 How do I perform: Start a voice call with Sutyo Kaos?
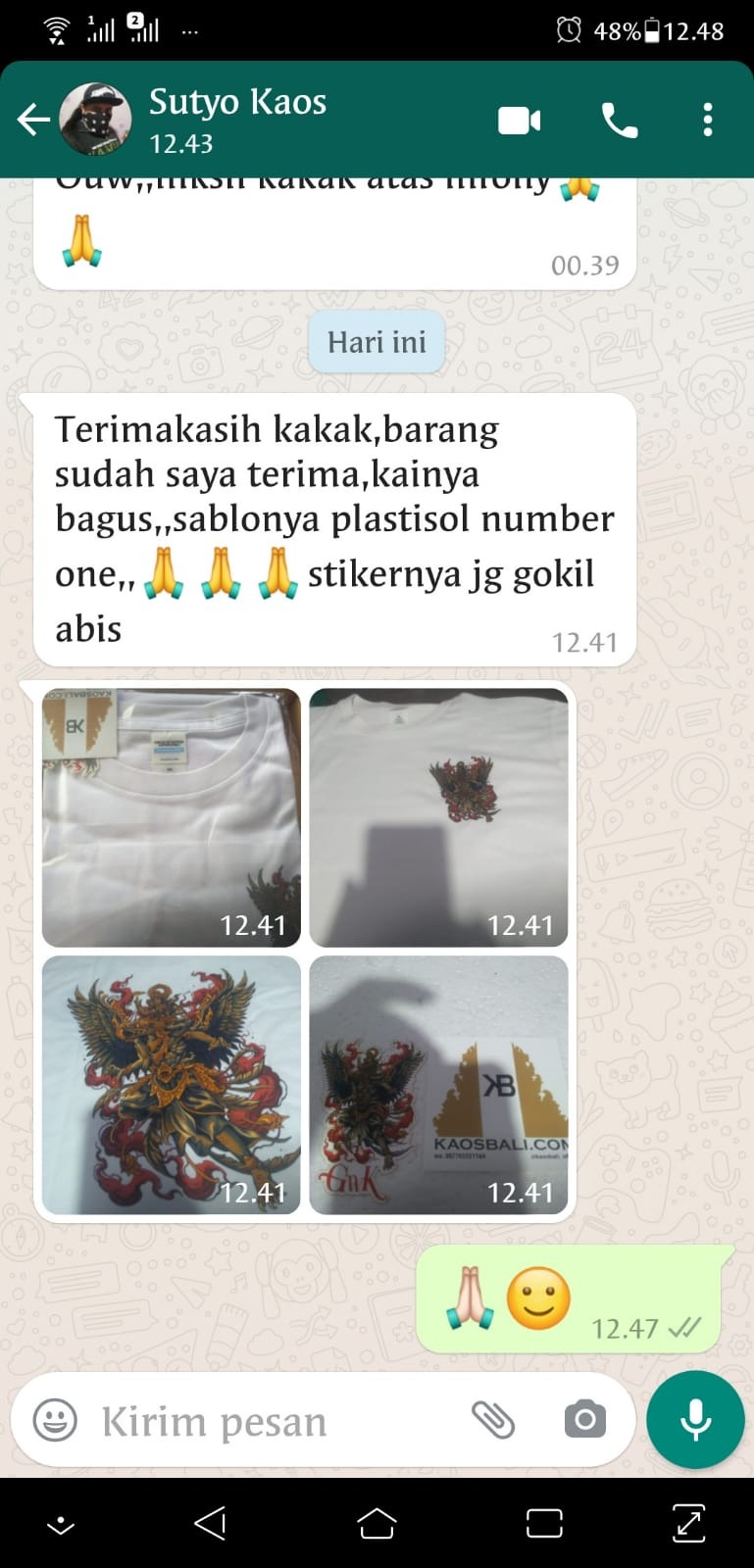(x=619, y=121)
